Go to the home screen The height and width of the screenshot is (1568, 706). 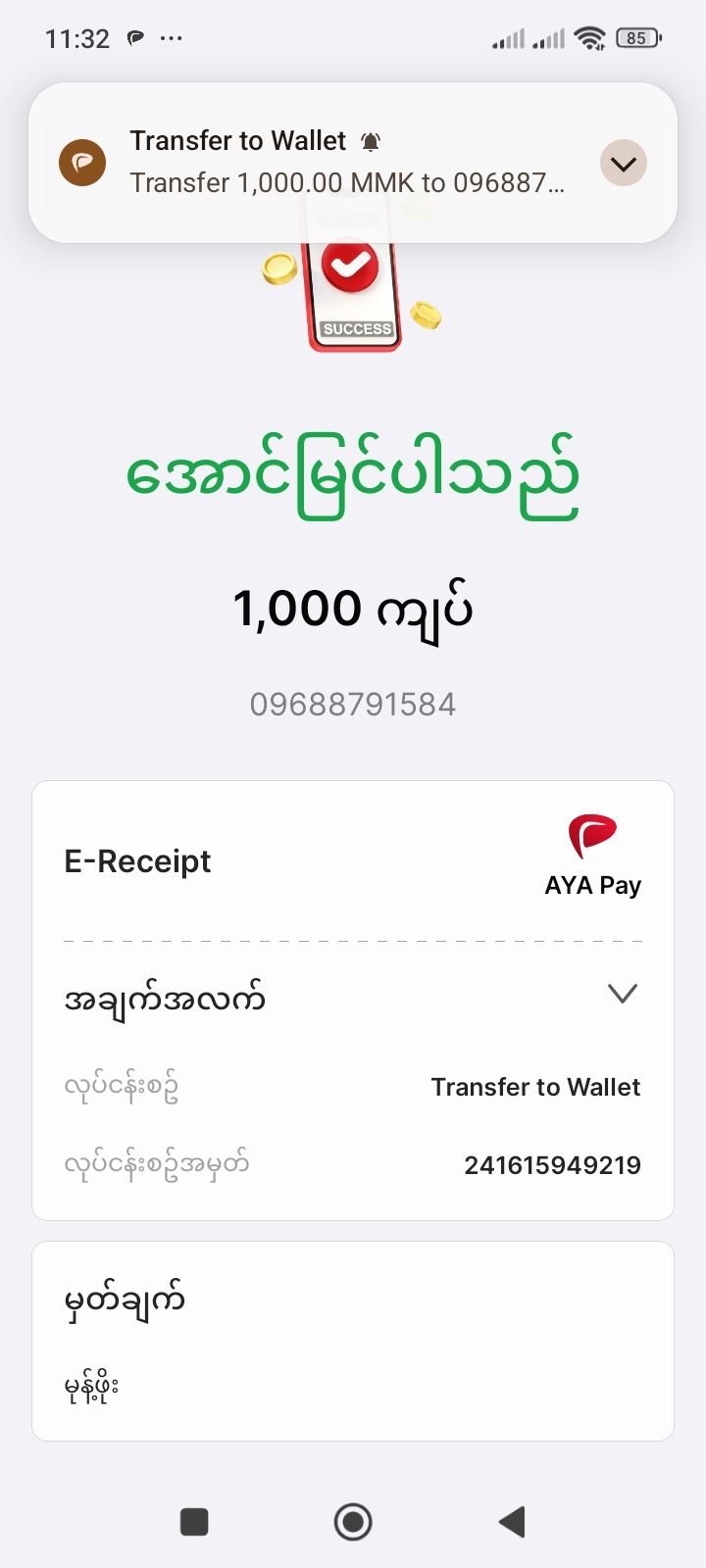(353, 1522)
